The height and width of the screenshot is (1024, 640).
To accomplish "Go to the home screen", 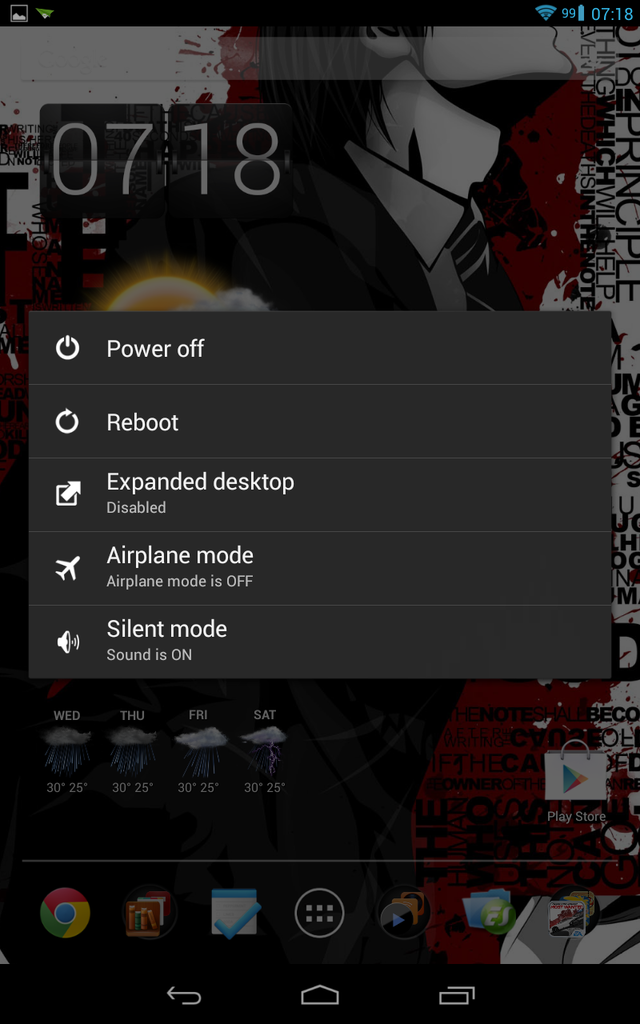I will (320, 995).
